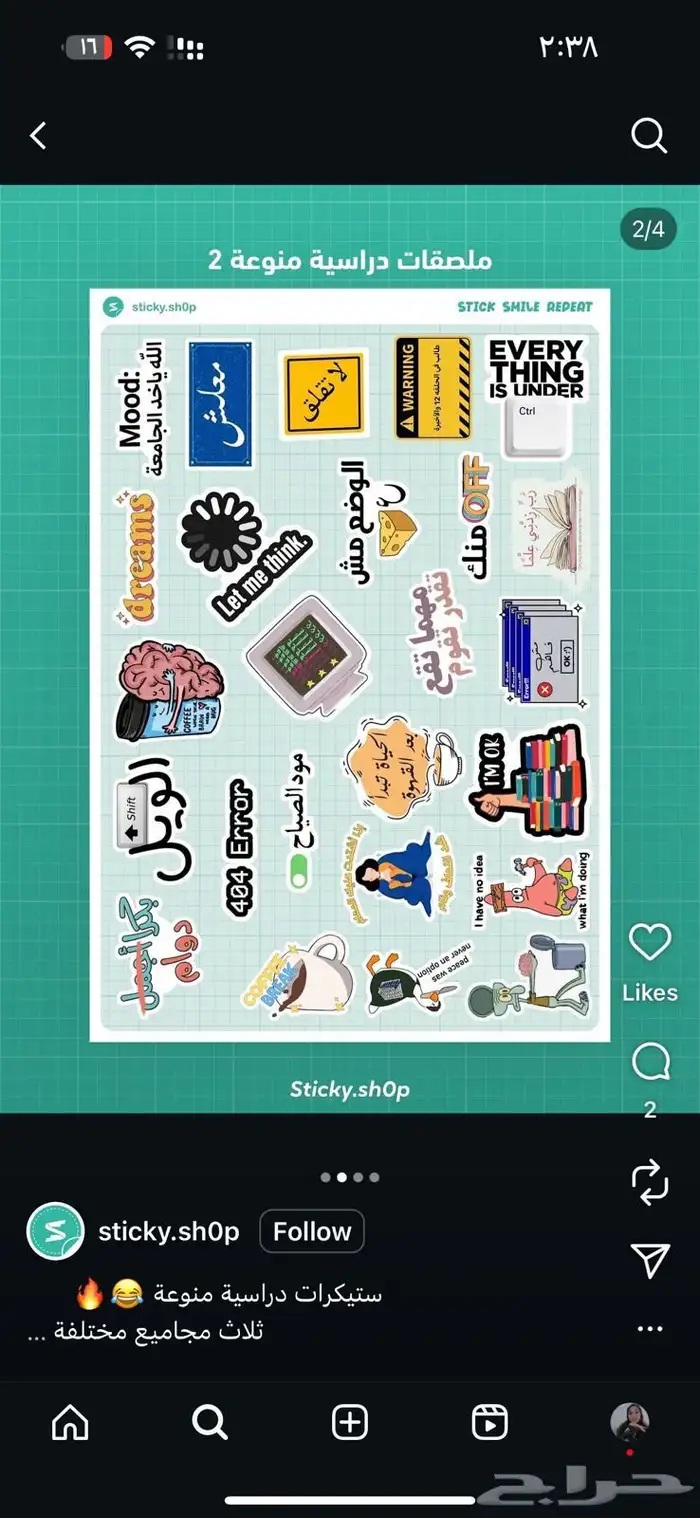Like this sticker post
Viewport: 700px width, 1518px height.
(650, 944)
